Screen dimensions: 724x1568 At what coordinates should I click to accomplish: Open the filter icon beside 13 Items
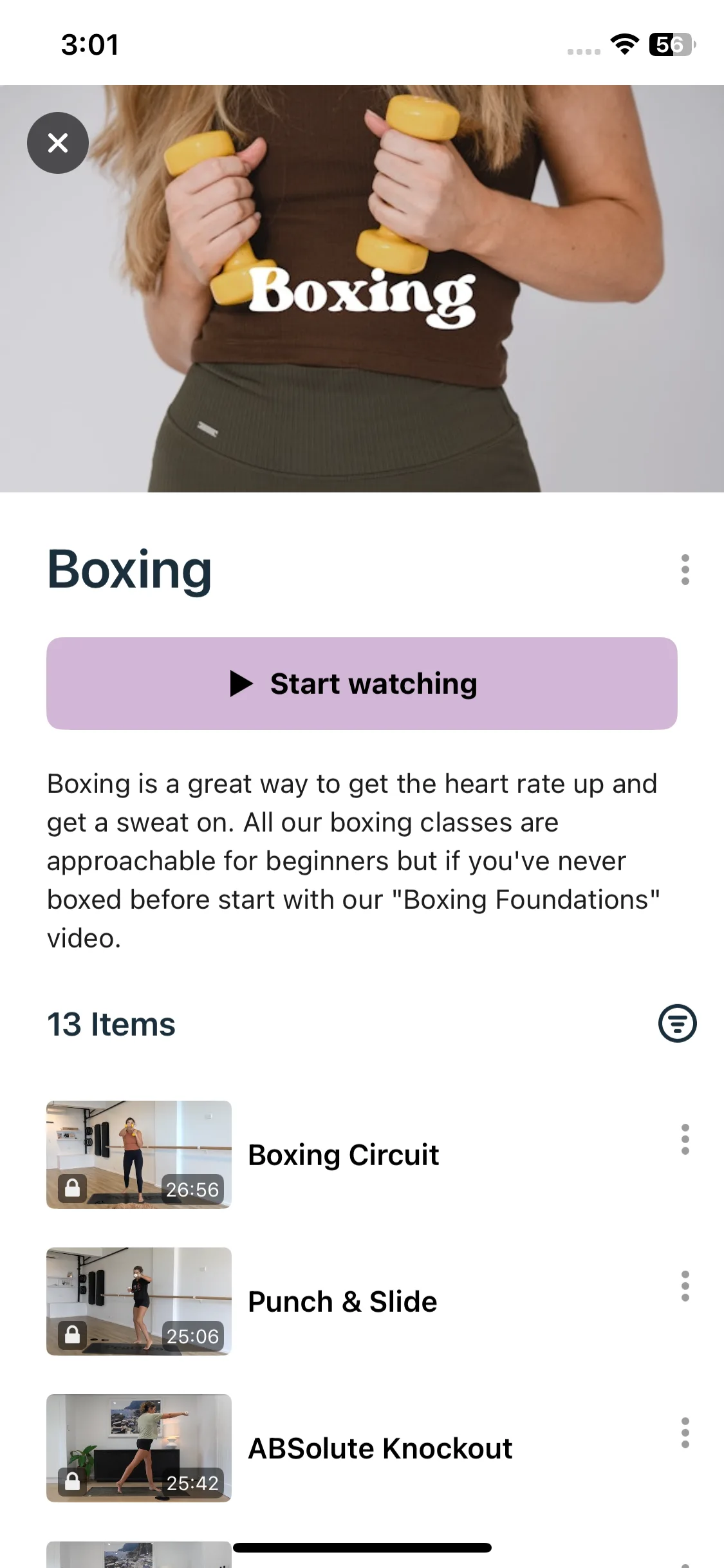(x=677, y=1023)
